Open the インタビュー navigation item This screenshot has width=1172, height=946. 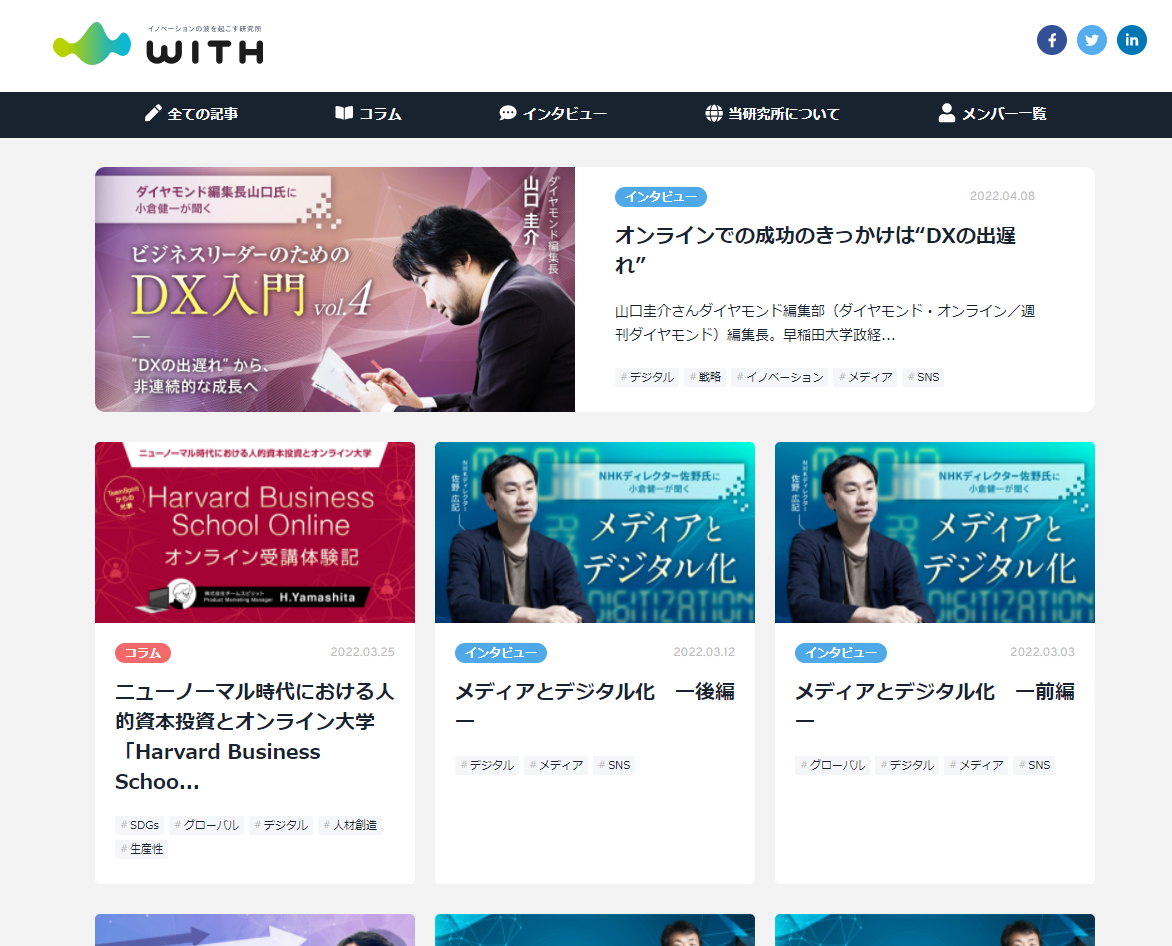tap(553, 114)
